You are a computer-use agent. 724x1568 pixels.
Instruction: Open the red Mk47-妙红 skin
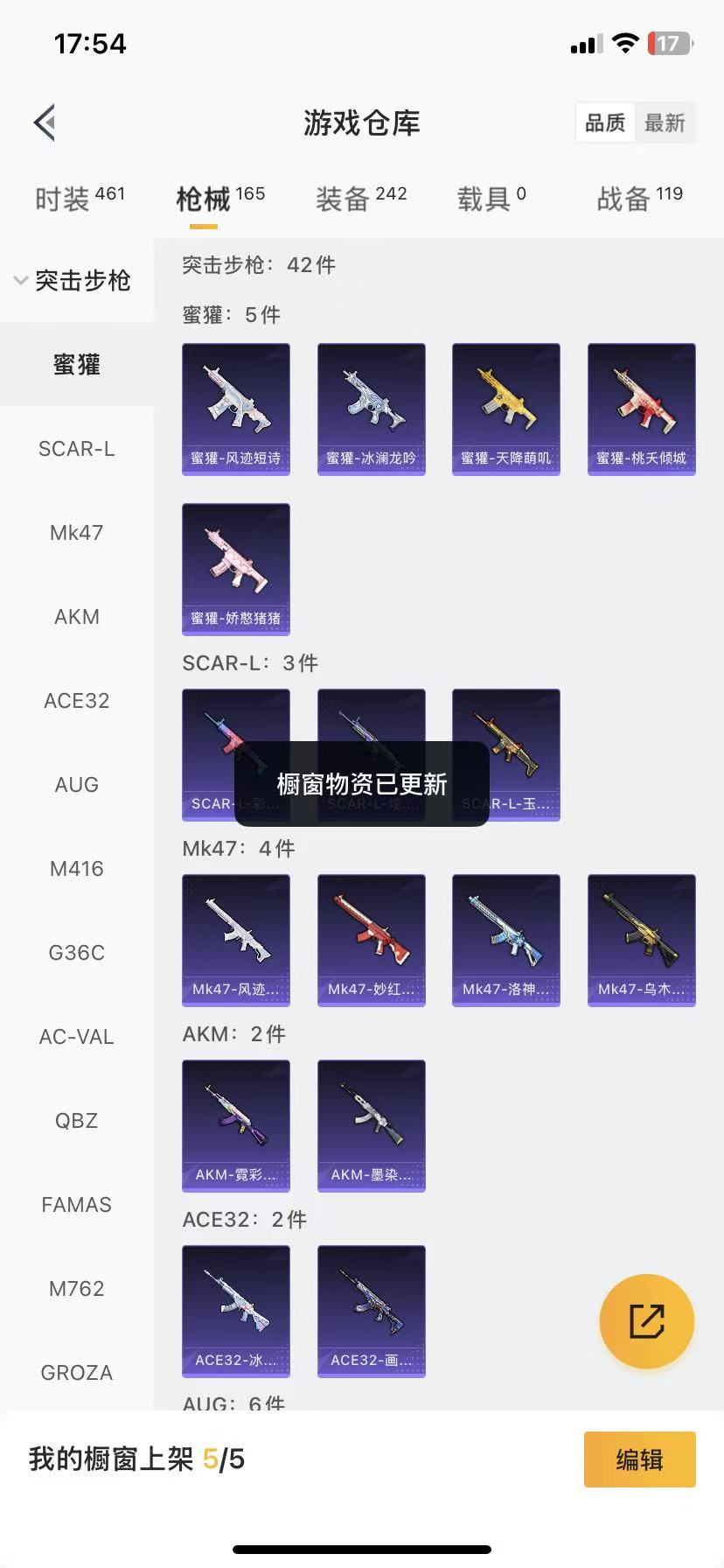(x=372, y=940)
